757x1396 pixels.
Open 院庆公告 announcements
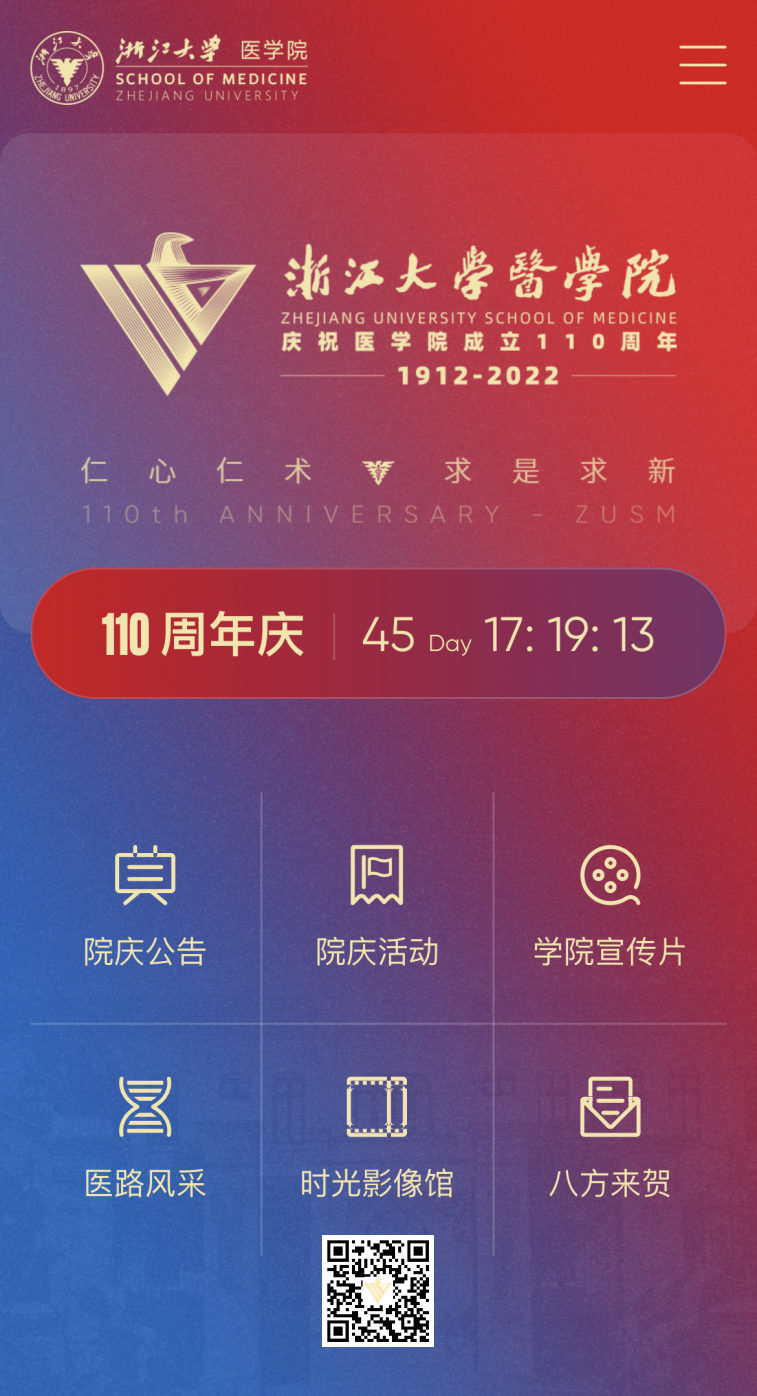(x=145, y=907)
